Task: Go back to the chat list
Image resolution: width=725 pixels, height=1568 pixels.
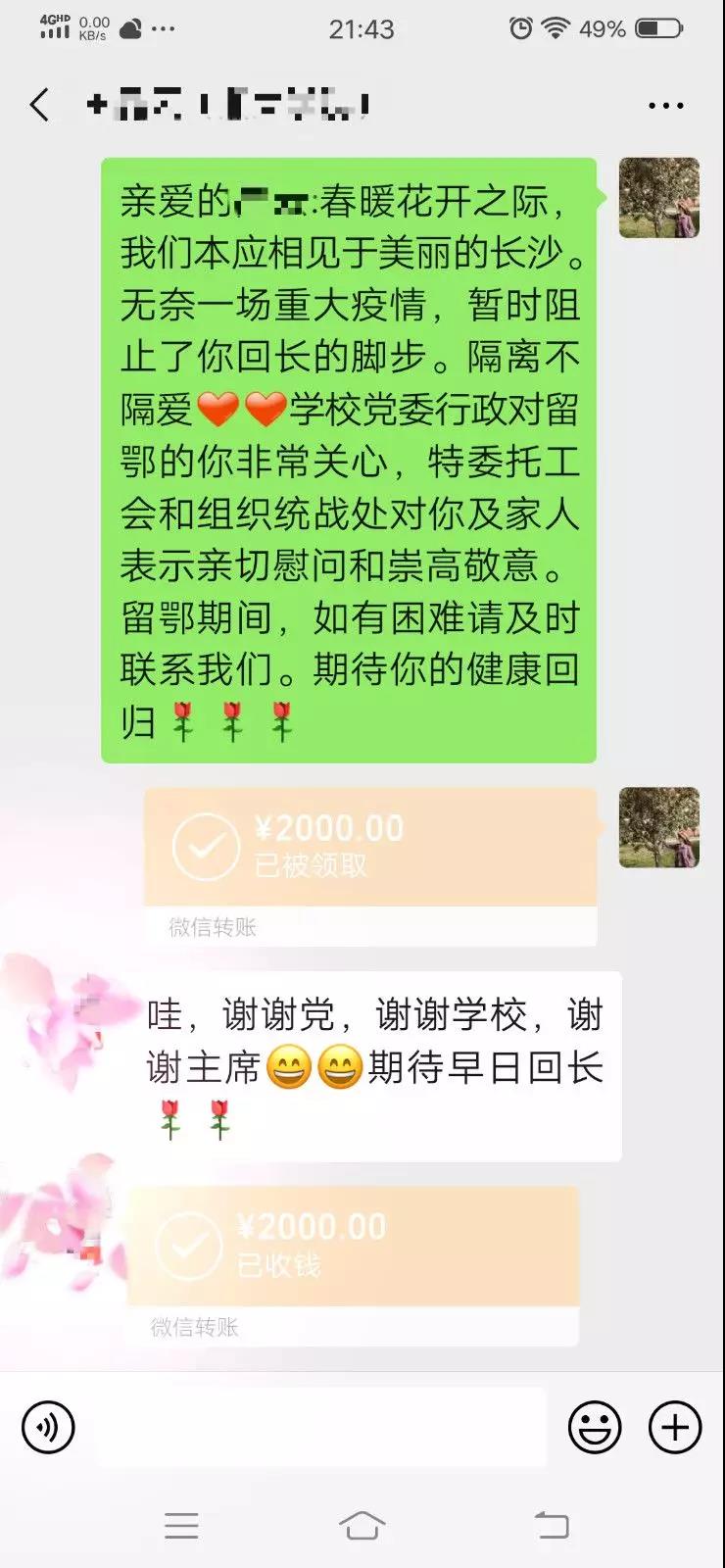Action: tap(40, 105)
